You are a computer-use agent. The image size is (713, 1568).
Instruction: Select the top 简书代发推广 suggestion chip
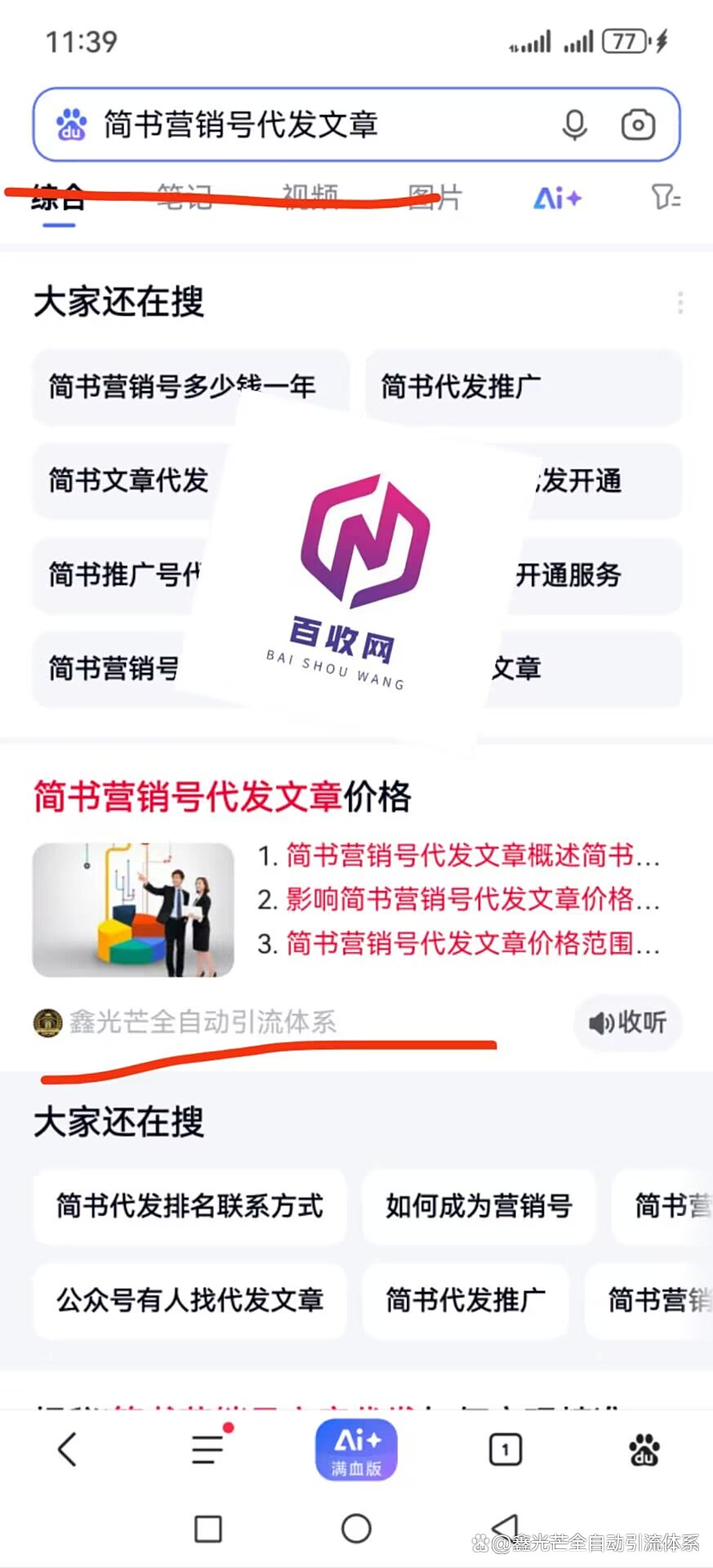point(523,386)
